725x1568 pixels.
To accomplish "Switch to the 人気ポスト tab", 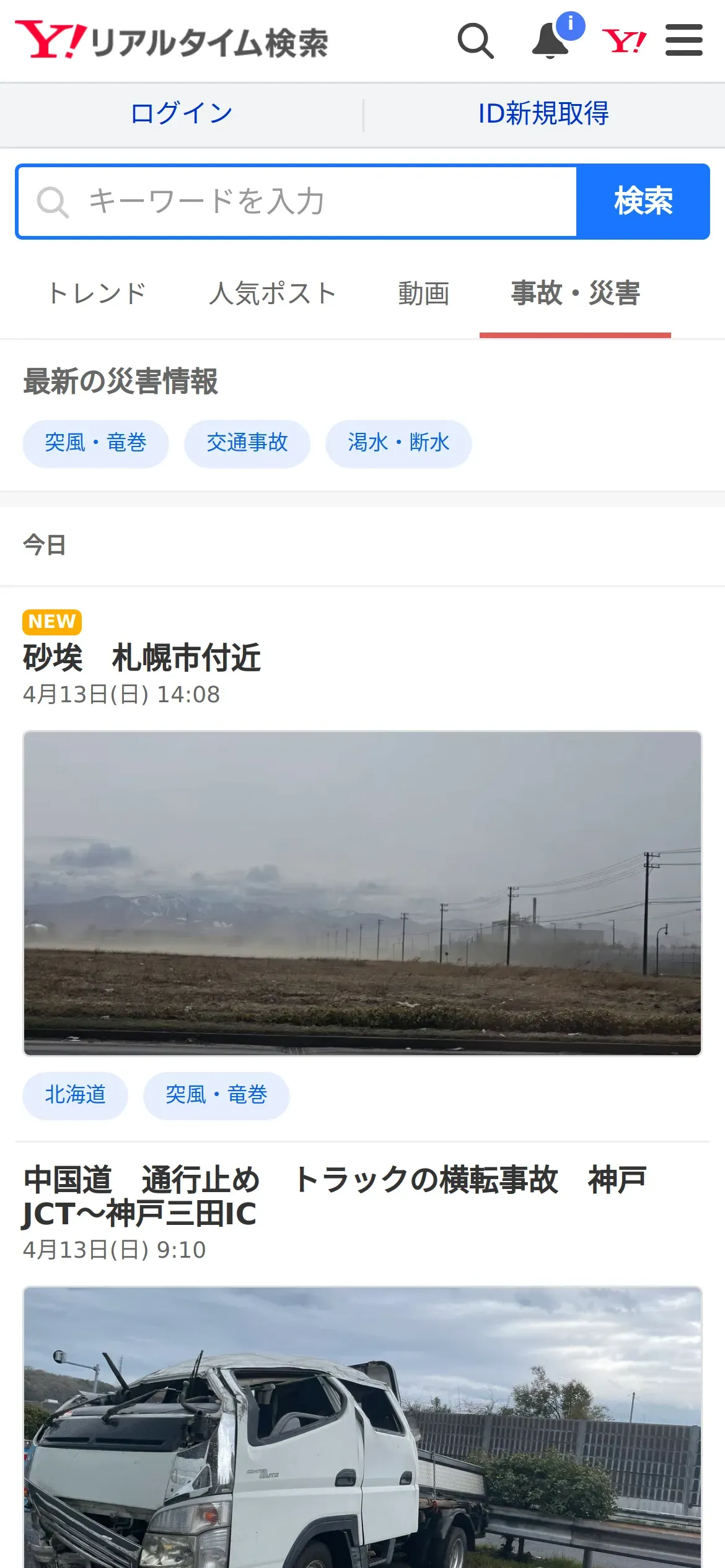I will coord(273,294).
